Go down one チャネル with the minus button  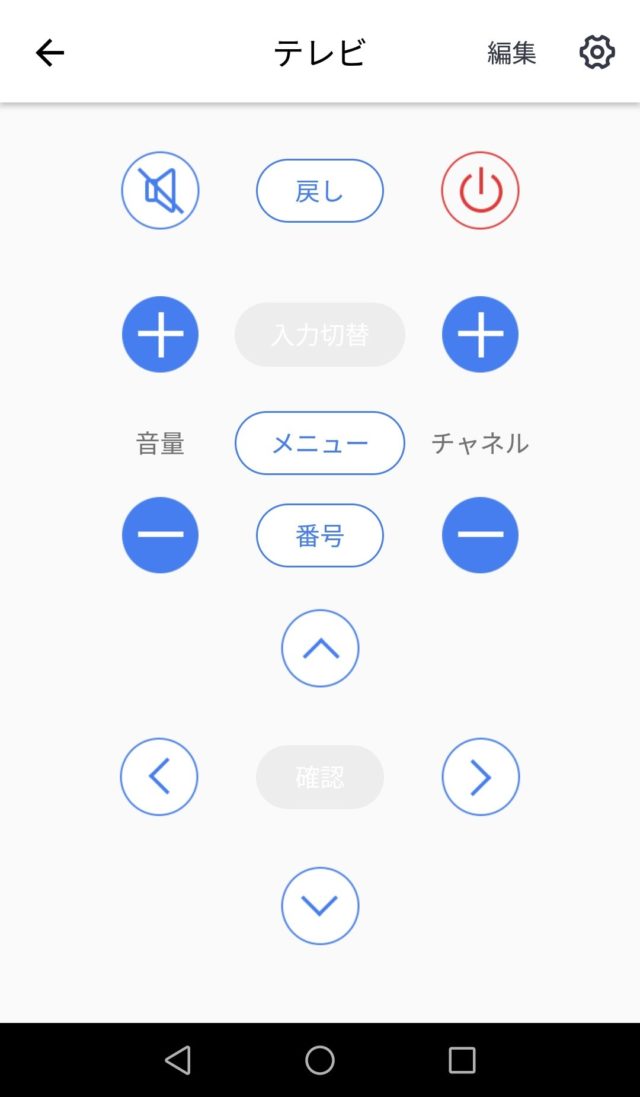click(x=480, y=535)
